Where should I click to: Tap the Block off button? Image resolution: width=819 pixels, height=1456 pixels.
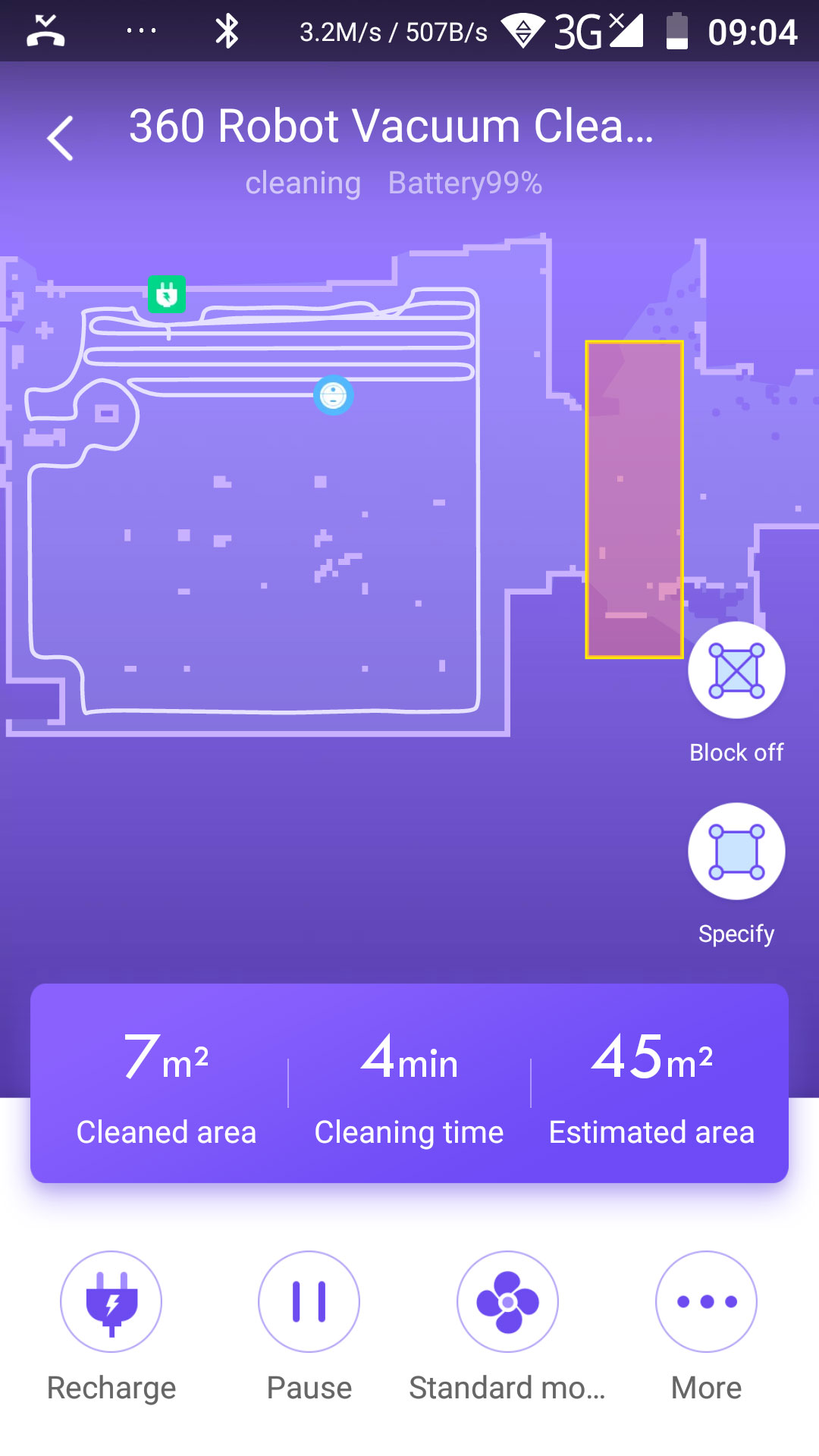pyautogui.click(x=736, y=670)
